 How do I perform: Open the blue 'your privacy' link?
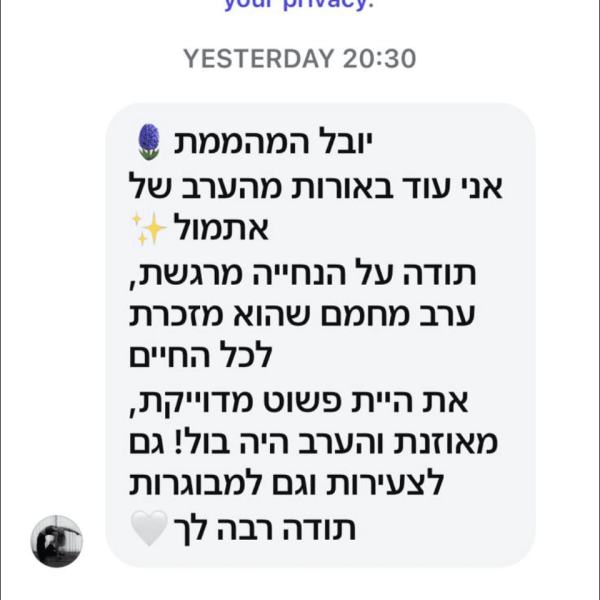coord(298,4)
